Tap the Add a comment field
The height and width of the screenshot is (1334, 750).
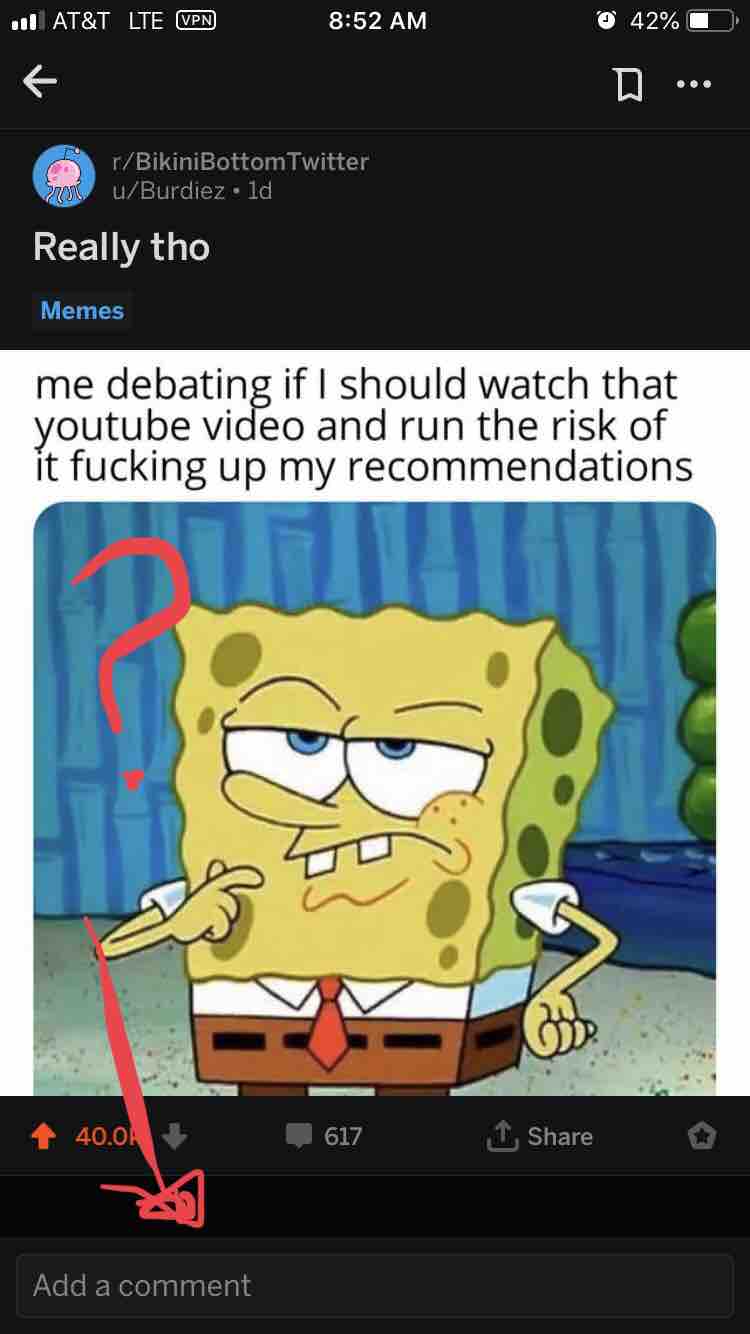point(374,1285)
